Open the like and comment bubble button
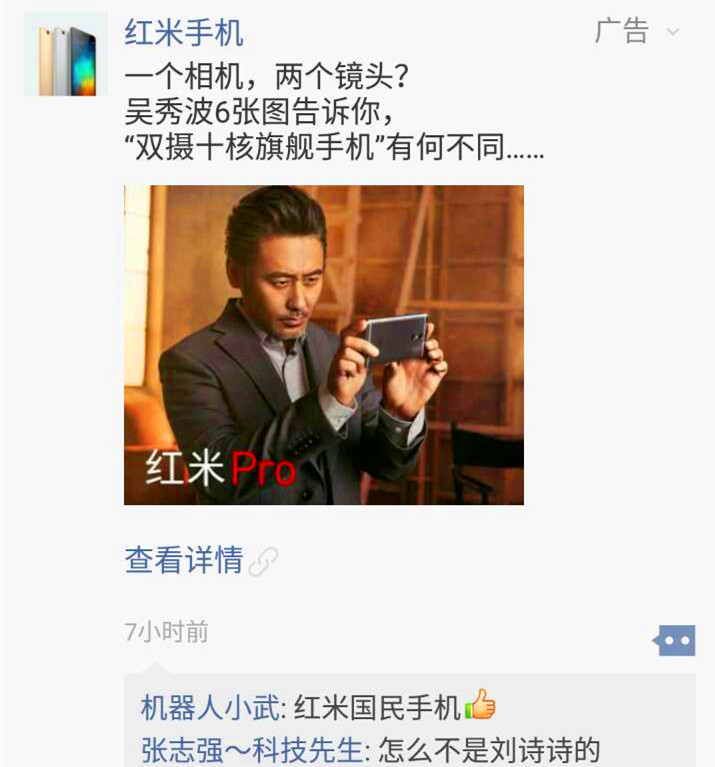 (x=674, y=639)
